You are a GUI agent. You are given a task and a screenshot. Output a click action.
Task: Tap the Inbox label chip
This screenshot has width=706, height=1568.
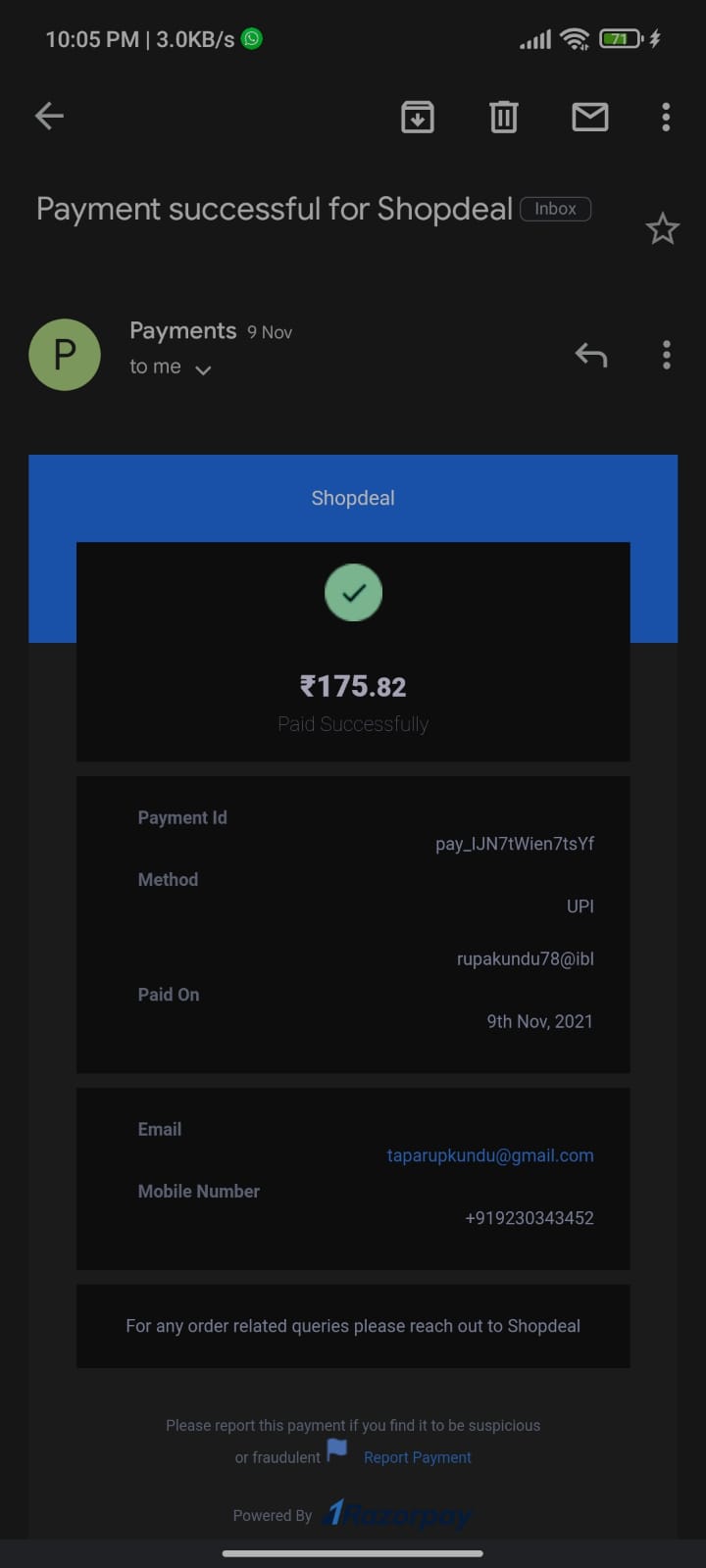[555, 209]
